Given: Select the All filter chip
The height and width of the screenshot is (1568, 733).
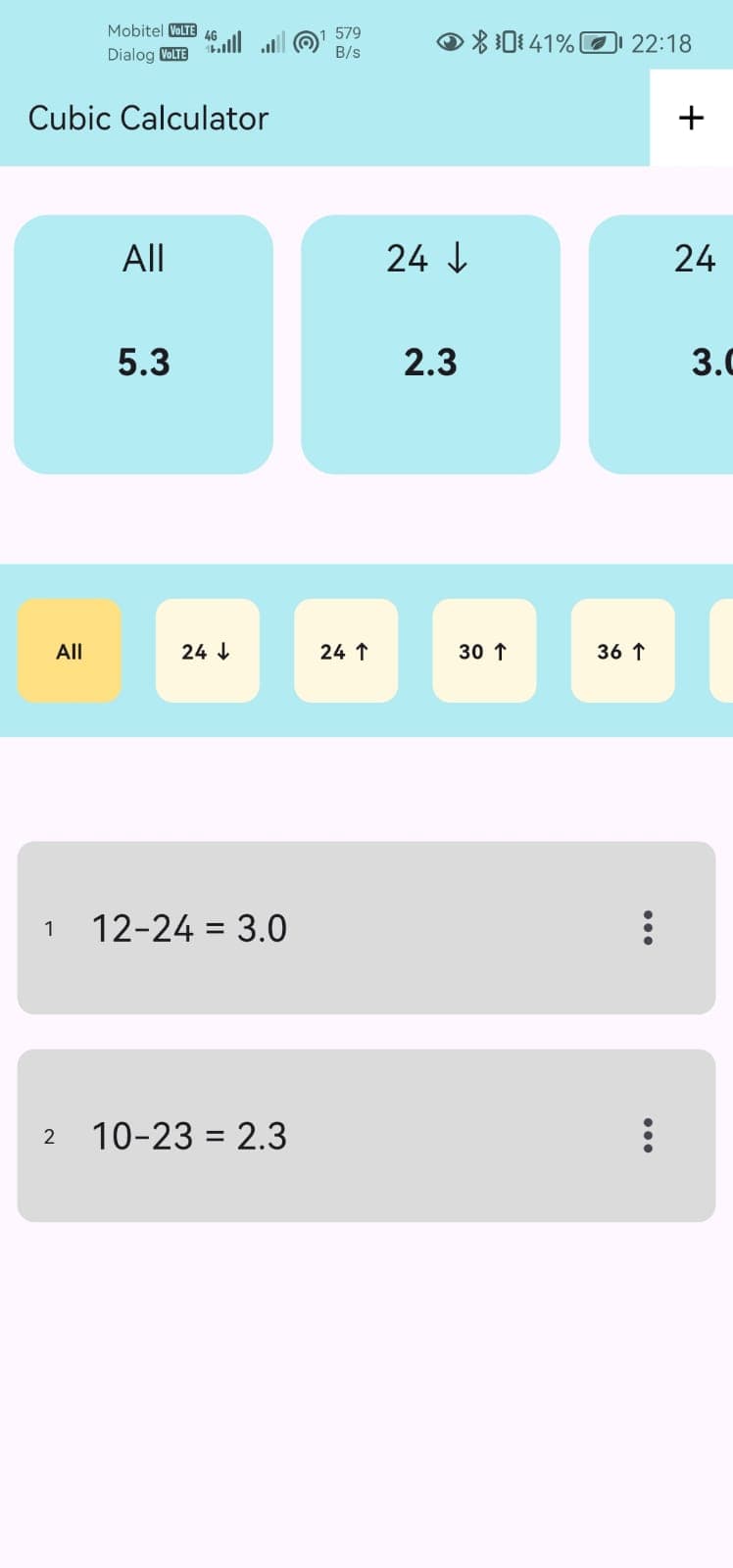Looking at the screenshot, I should point(70,651).
